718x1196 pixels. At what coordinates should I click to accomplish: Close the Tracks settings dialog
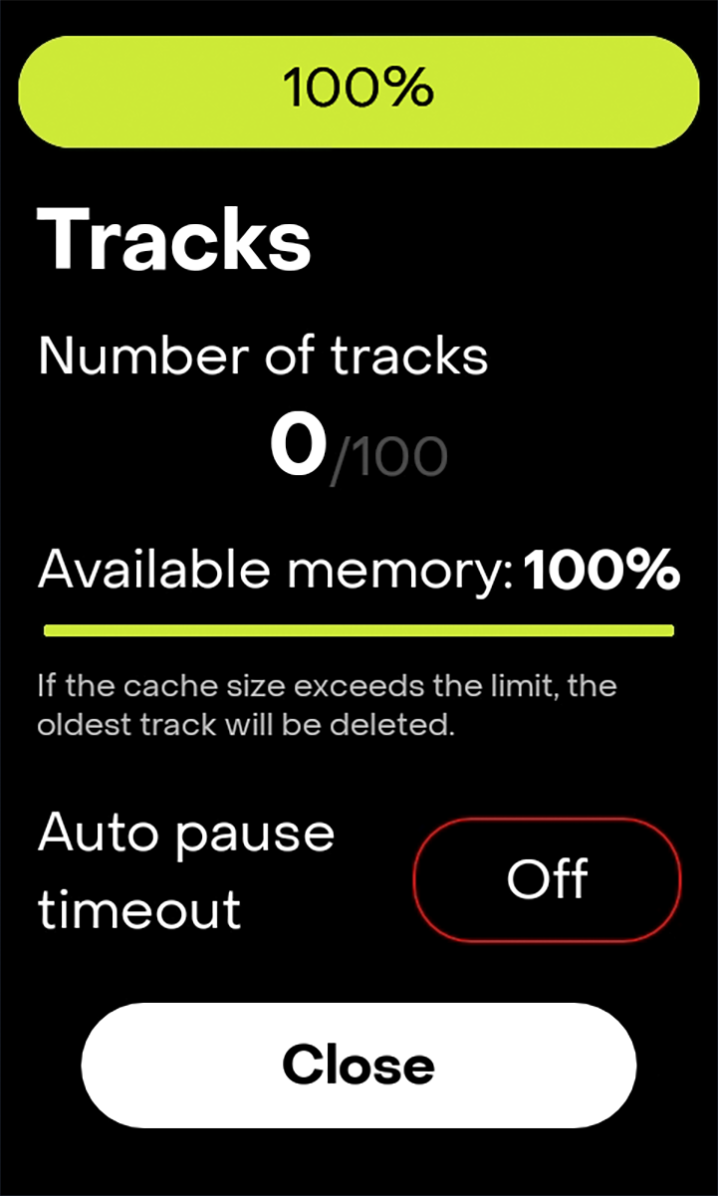[x=358, y=1065]
